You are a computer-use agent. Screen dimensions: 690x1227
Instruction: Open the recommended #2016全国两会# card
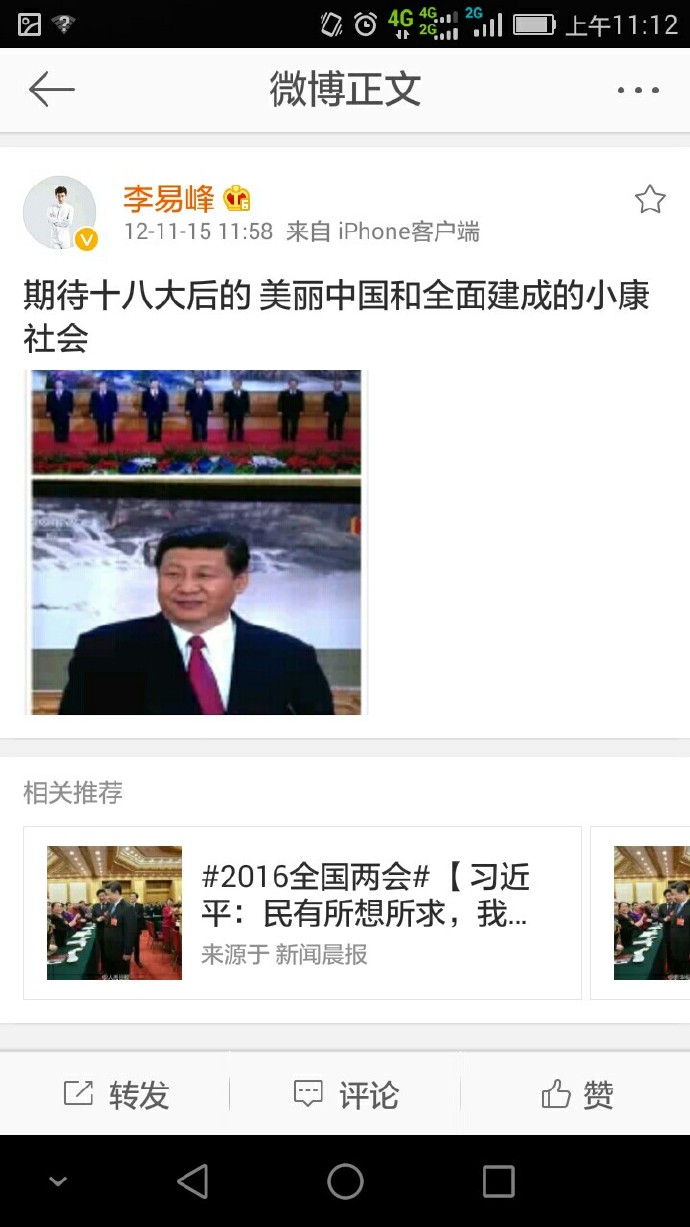[x=302, y=912]
